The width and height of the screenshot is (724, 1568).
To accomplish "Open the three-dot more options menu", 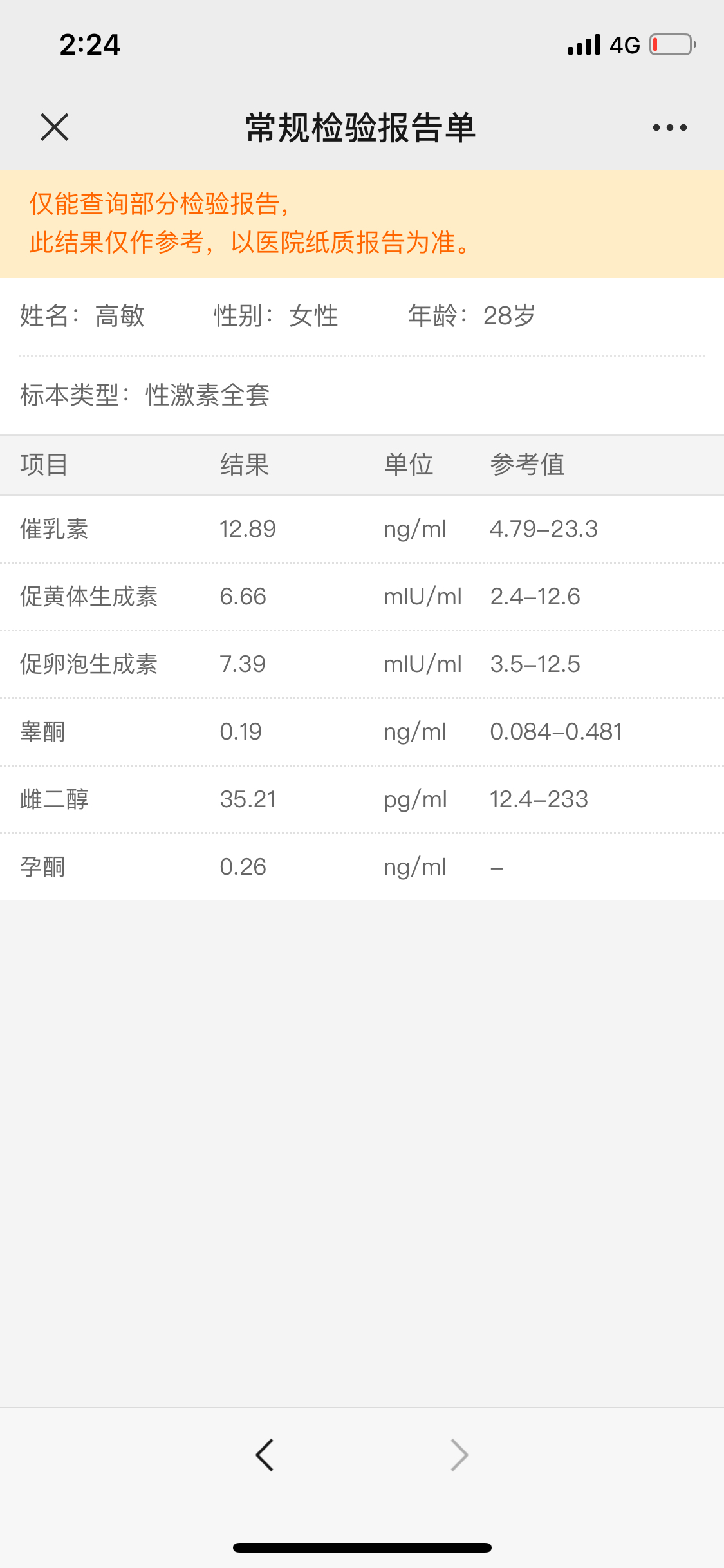I will [669, 127].
